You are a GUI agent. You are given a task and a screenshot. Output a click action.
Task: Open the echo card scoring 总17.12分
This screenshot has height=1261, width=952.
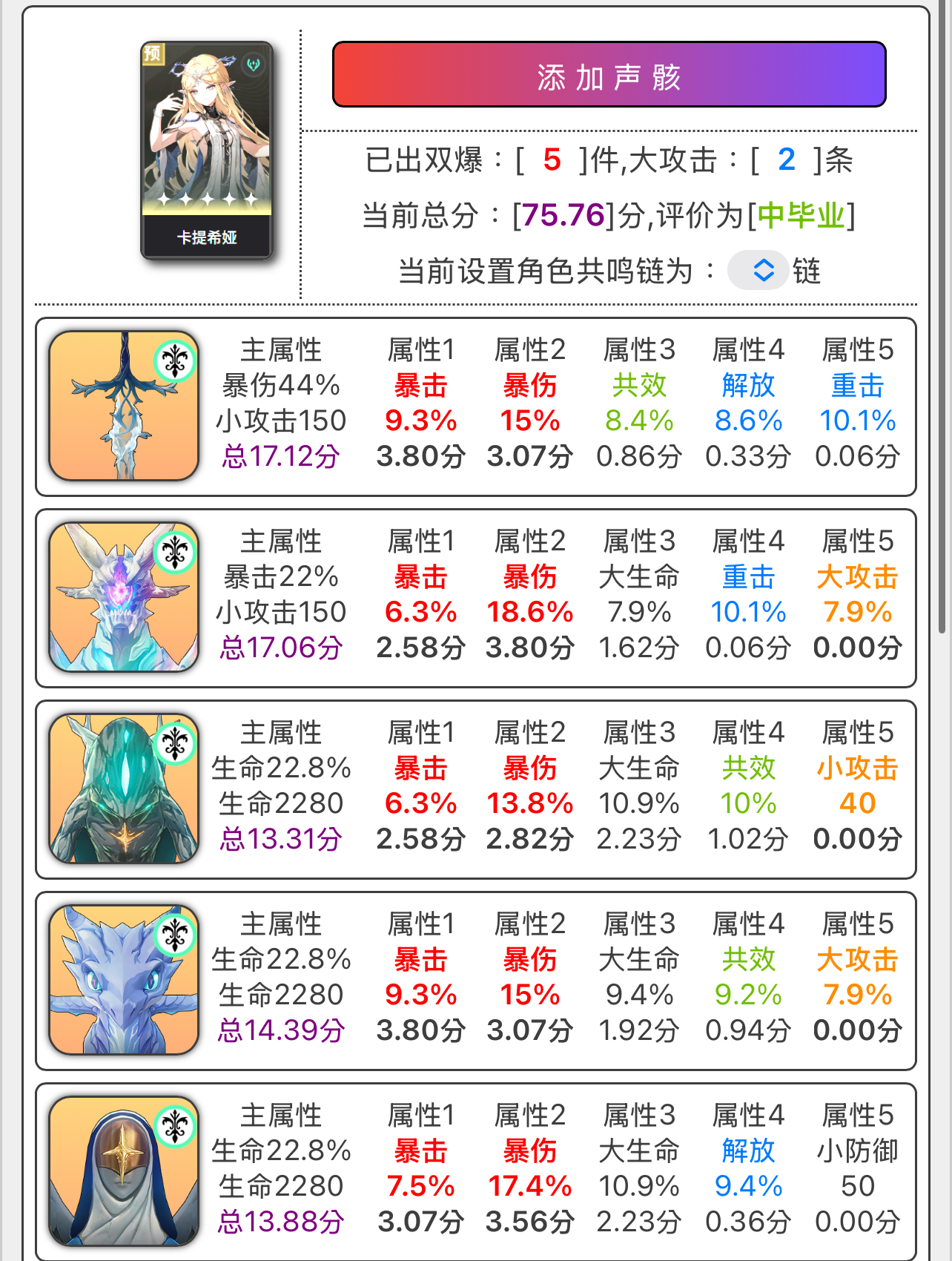coord(475,406)
